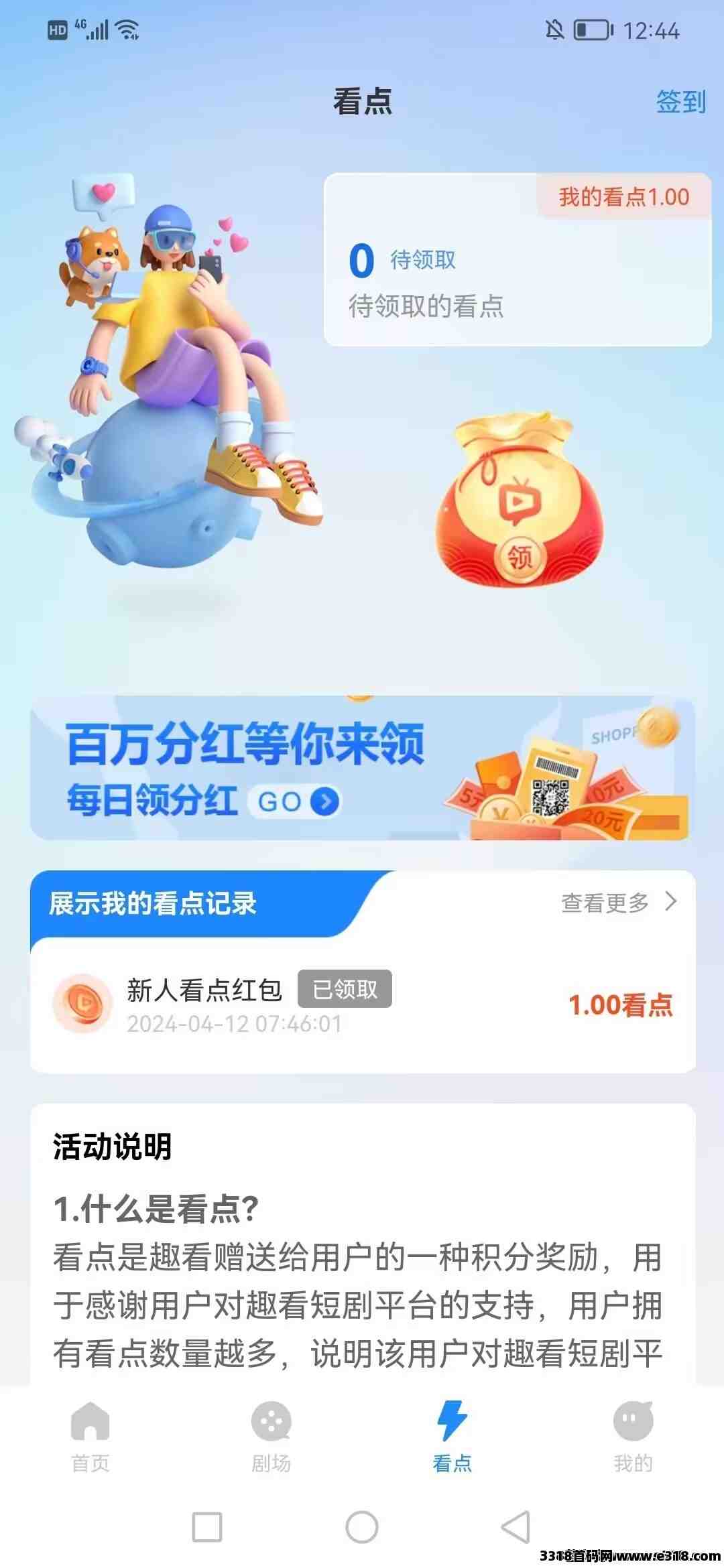Tap the system home button
The image size is (724, 1568).
[x=362, y=1526]
